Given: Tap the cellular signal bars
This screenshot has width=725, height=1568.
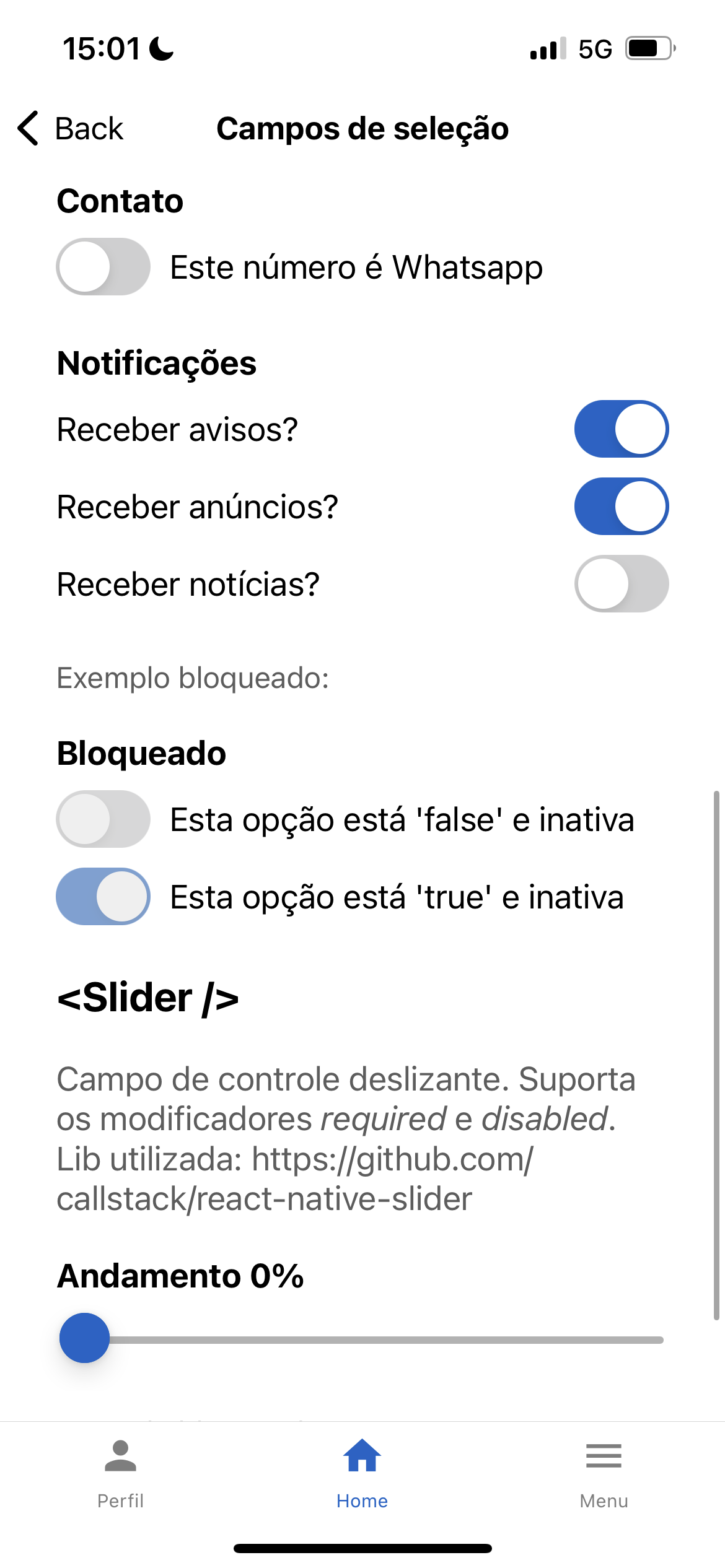Looking at the screenshot, I should tap(547, 50).
